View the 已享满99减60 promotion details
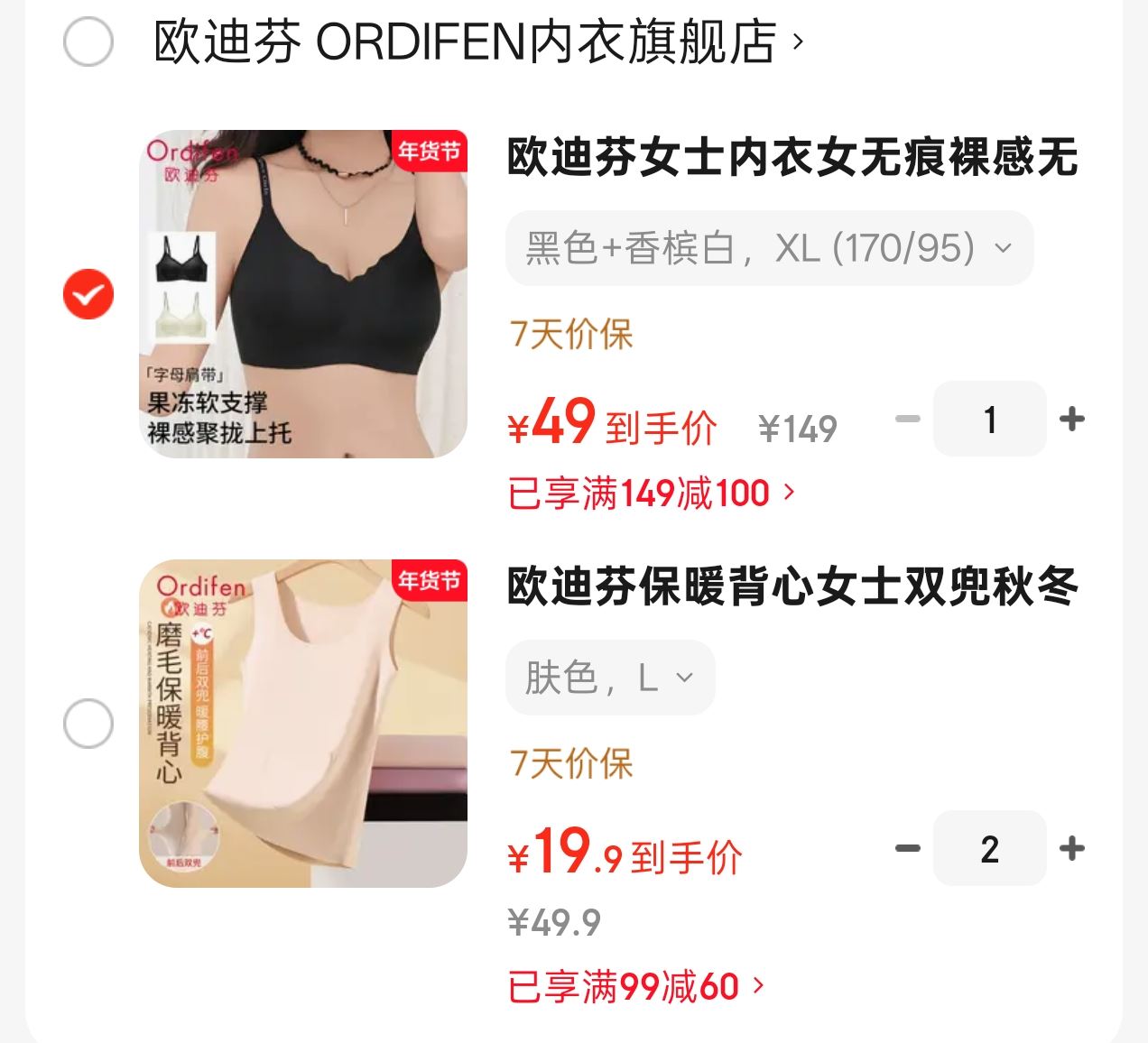Image resolution: width=1148 pixels, height=1043 pixels. (x=636, y=986)
